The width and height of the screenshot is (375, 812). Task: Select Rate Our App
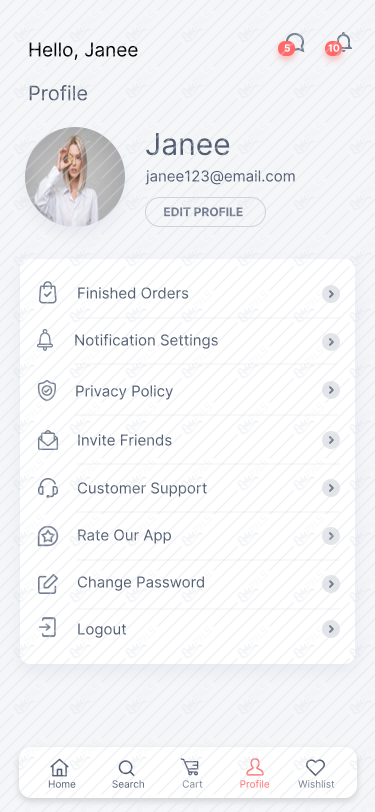188,535
